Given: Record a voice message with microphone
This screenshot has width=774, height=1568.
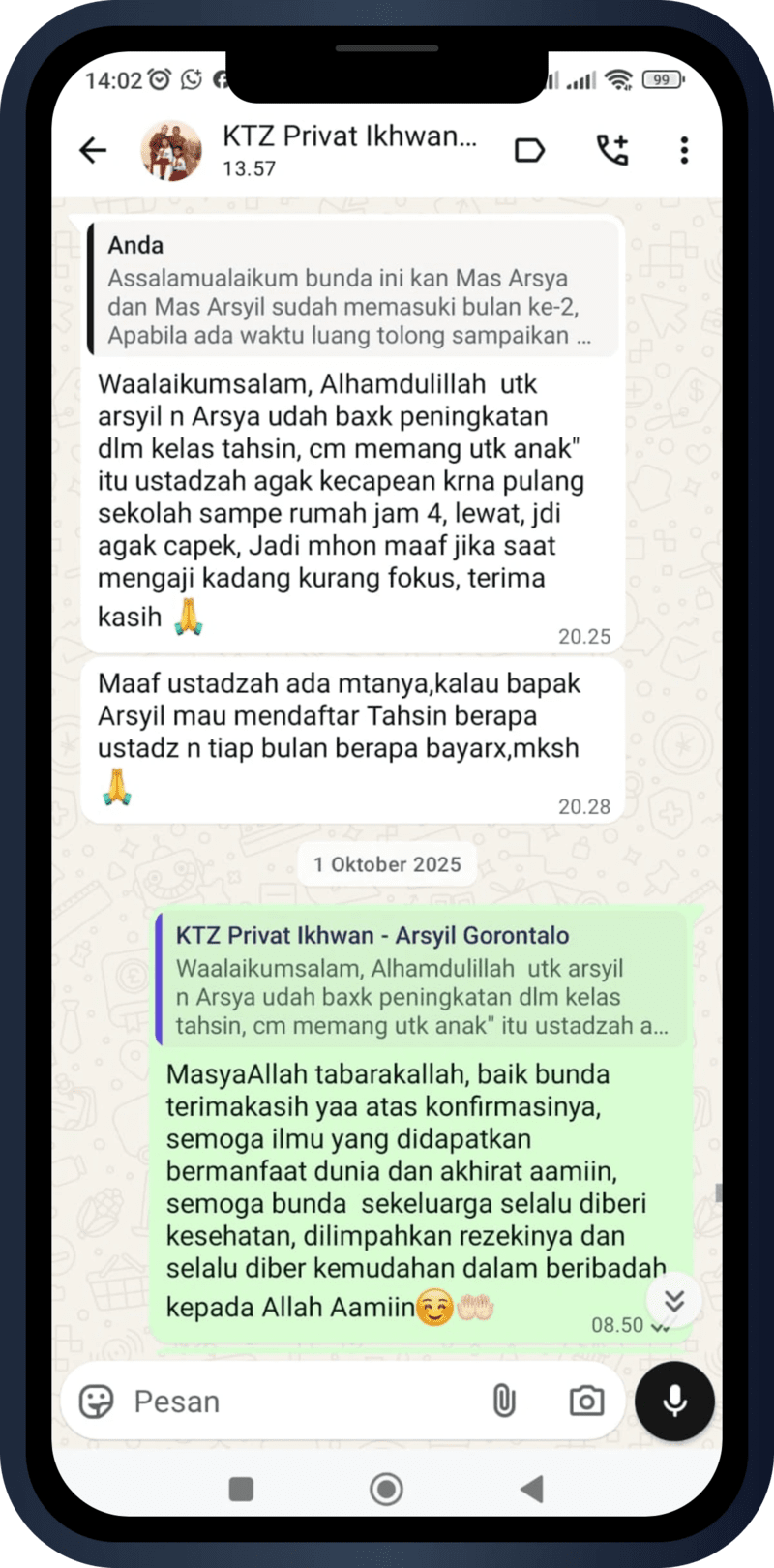Looking at the screenshot, I should click(674, 1401).
